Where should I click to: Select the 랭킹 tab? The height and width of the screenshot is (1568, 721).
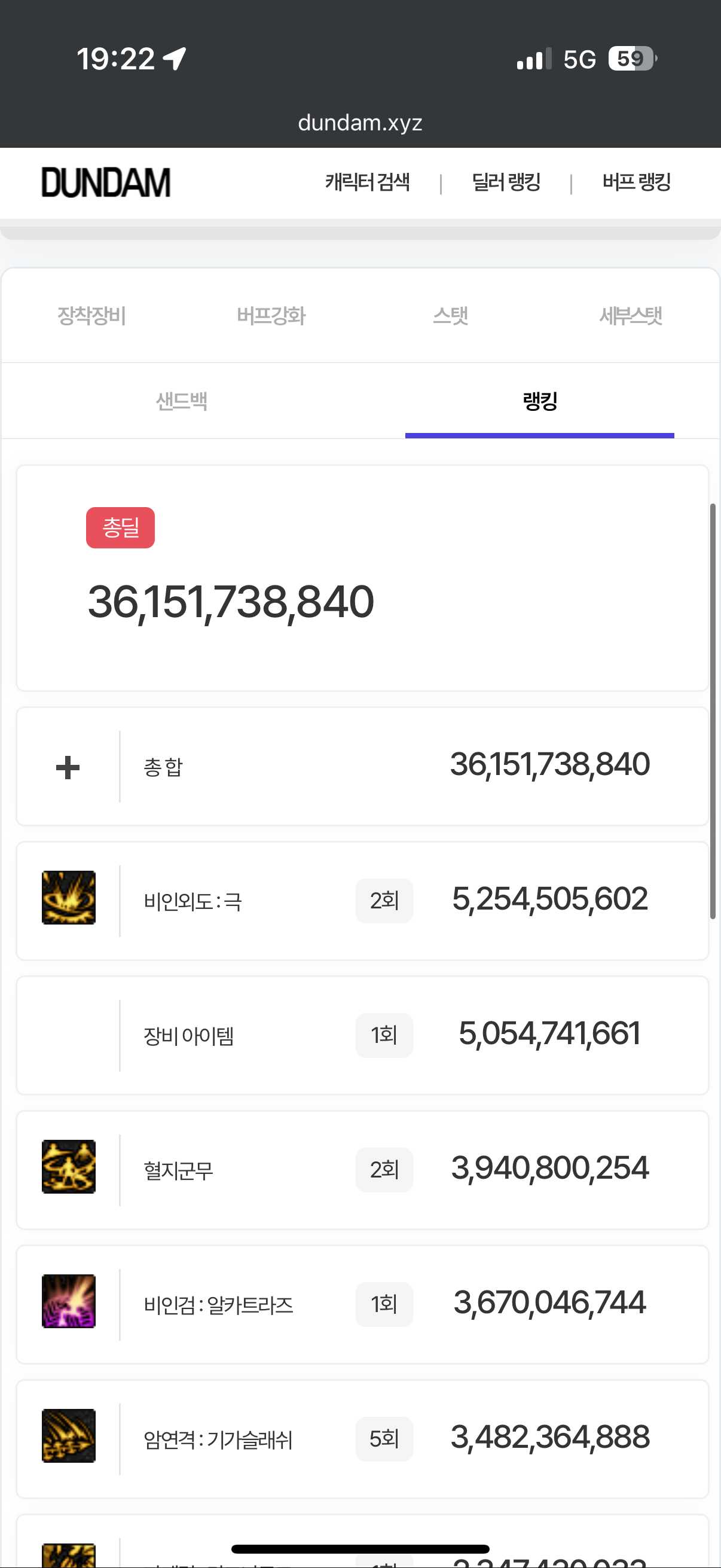click(x=540, y=401)
